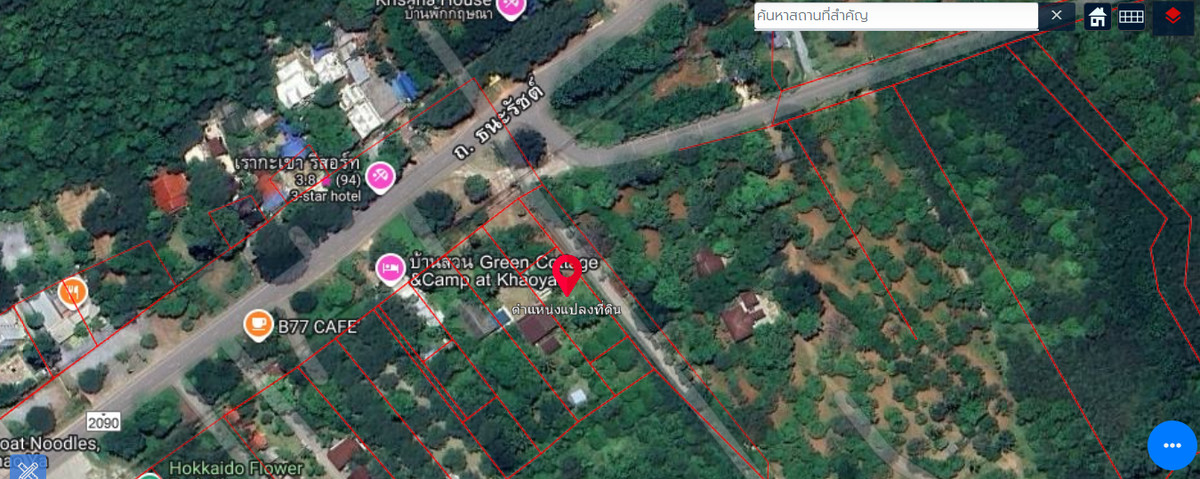This screenshot has height=479, width=1200.
Task: Open the Green Cottage & Camp hotel marker
Action: tap(390, 268)
